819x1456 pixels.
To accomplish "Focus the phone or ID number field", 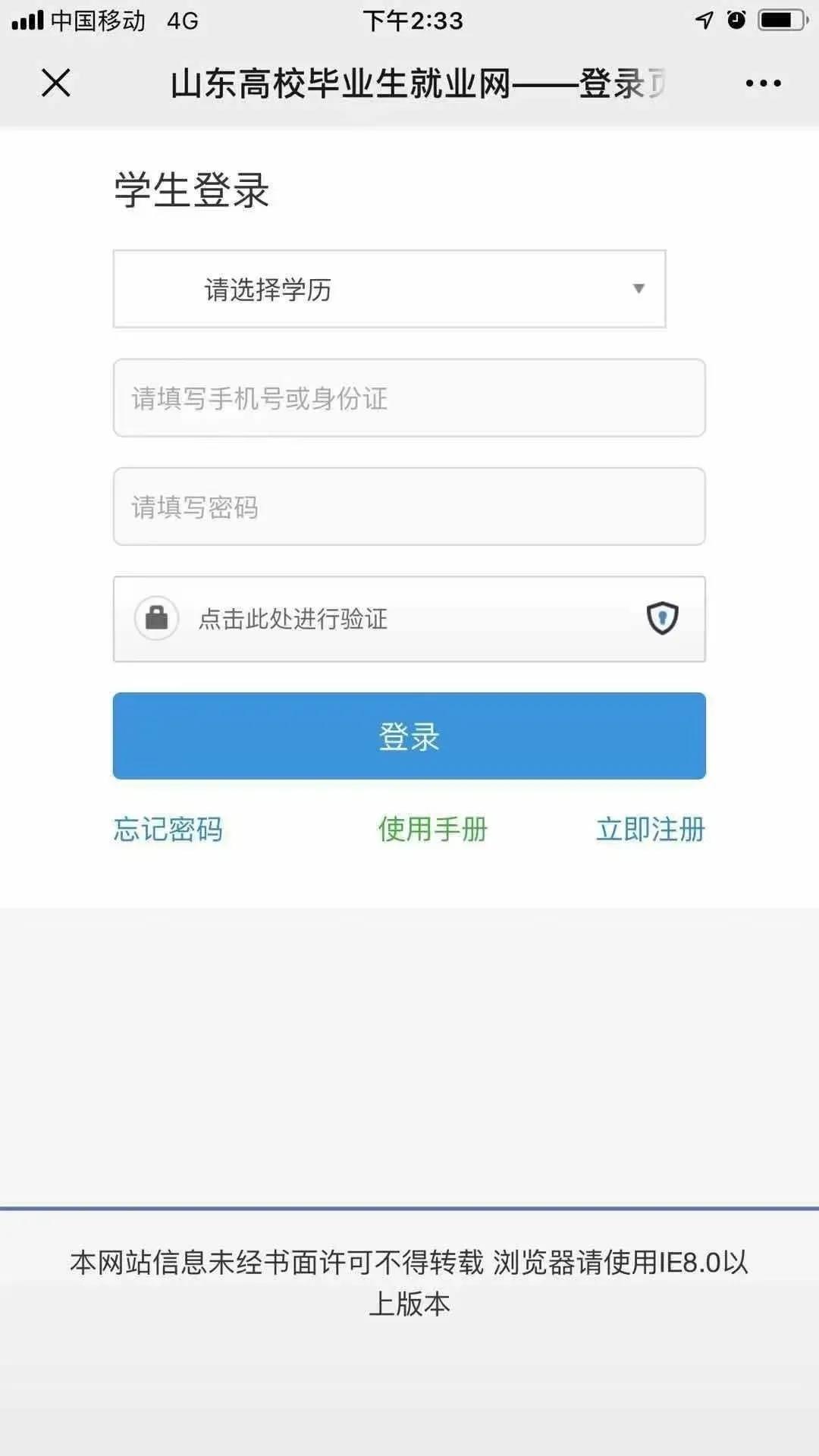I will (x=409, y=398).
